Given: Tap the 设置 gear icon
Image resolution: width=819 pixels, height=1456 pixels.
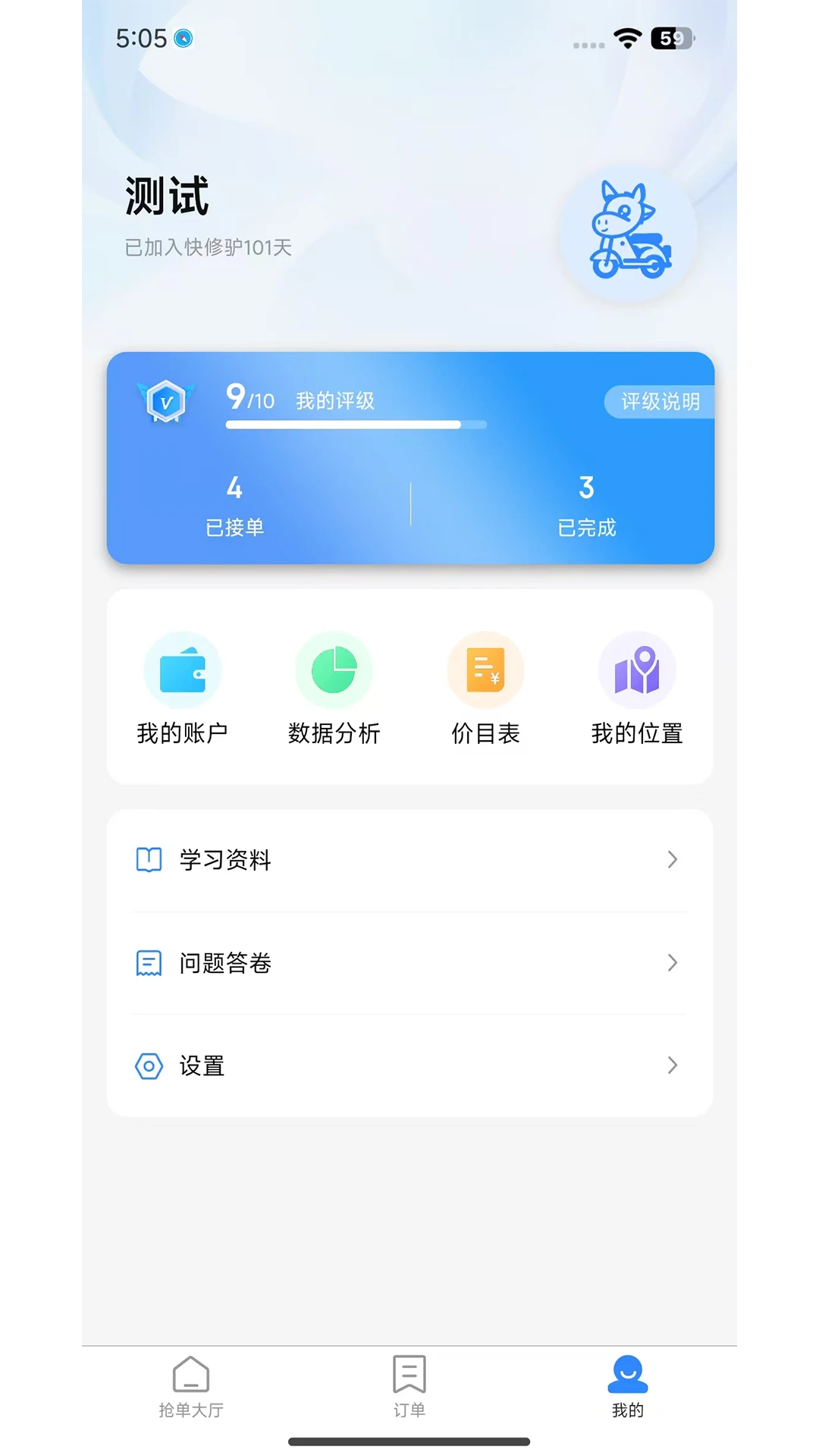Looking at the screenshot, I should pyautogui.click(x=149, y=1066).
